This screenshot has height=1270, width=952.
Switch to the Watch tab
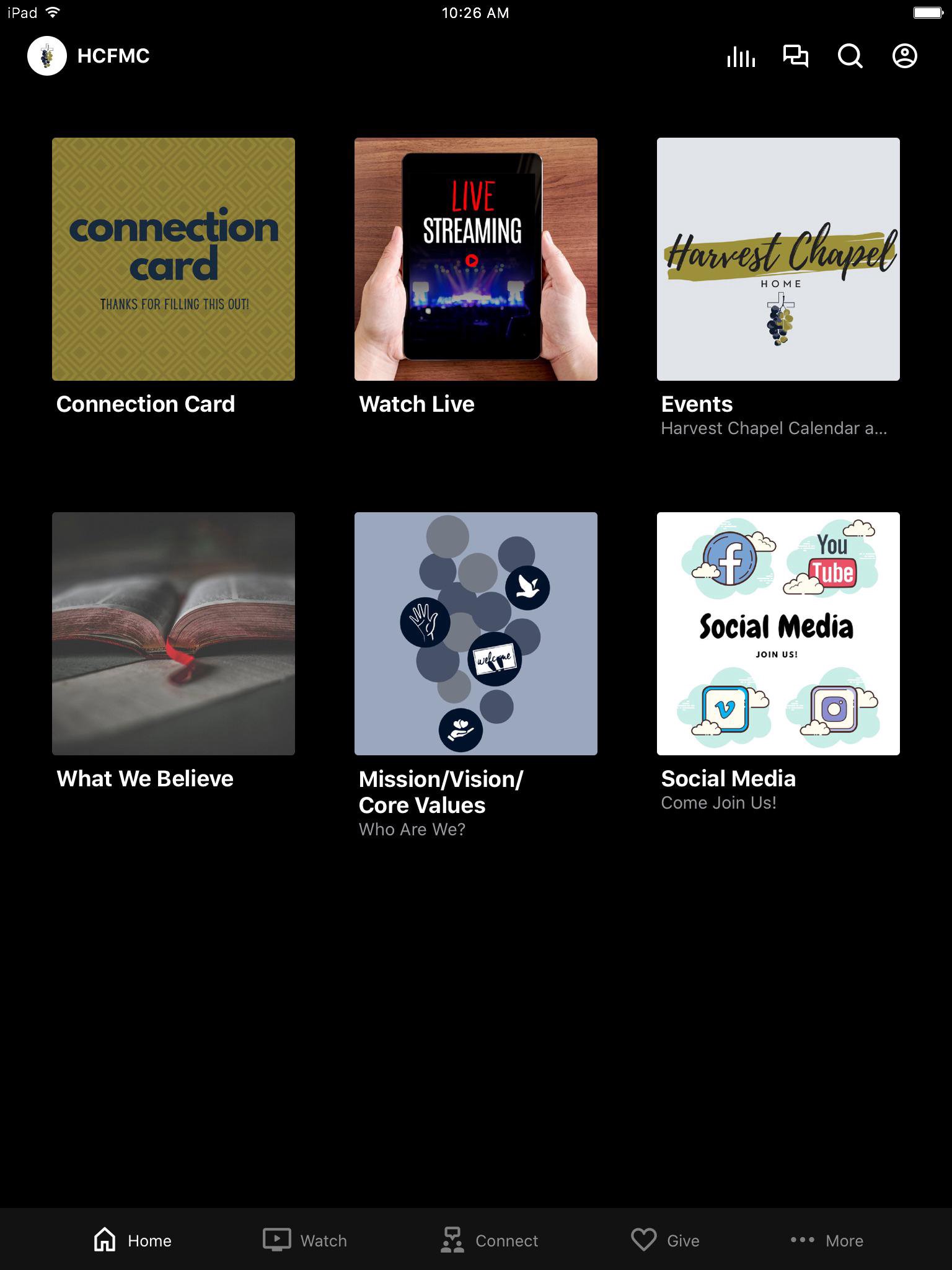305,1240
